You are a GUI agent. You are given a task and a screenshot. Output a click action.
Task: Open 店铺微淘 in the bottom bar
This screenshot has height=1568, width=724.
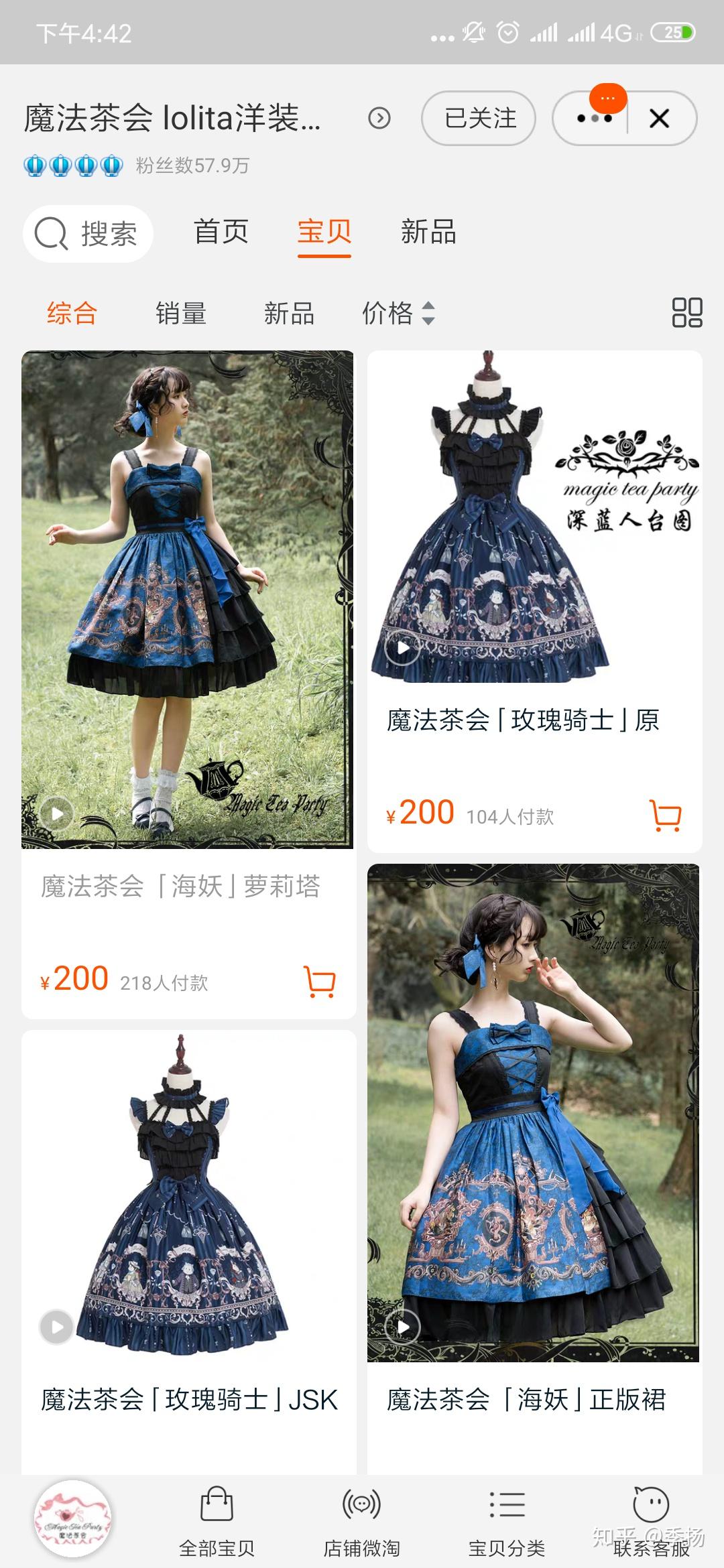point(362,1522)
